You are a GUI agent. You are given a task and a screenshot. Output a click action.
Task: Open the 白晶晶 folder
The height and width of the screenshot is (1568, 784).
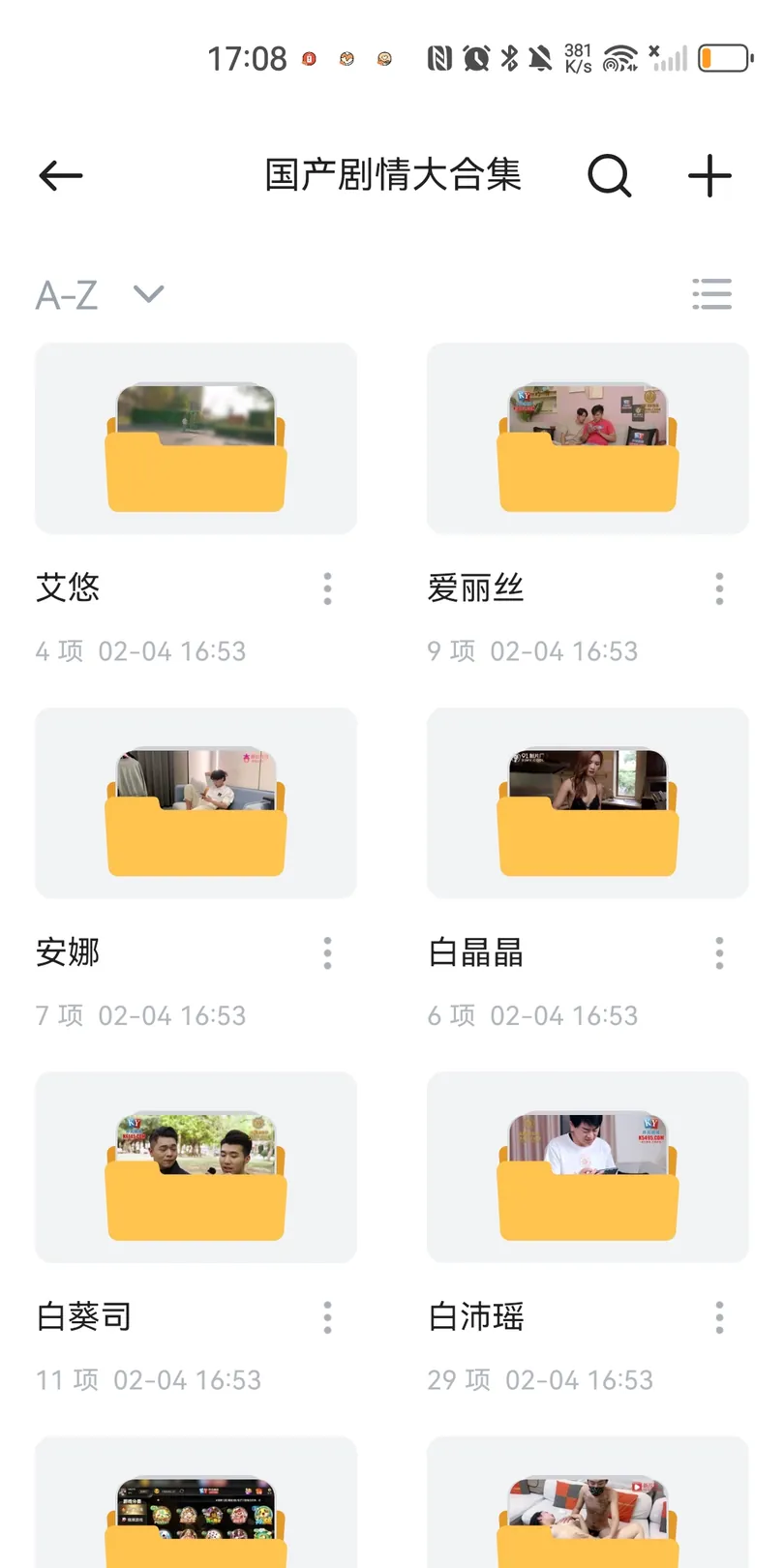588,803
